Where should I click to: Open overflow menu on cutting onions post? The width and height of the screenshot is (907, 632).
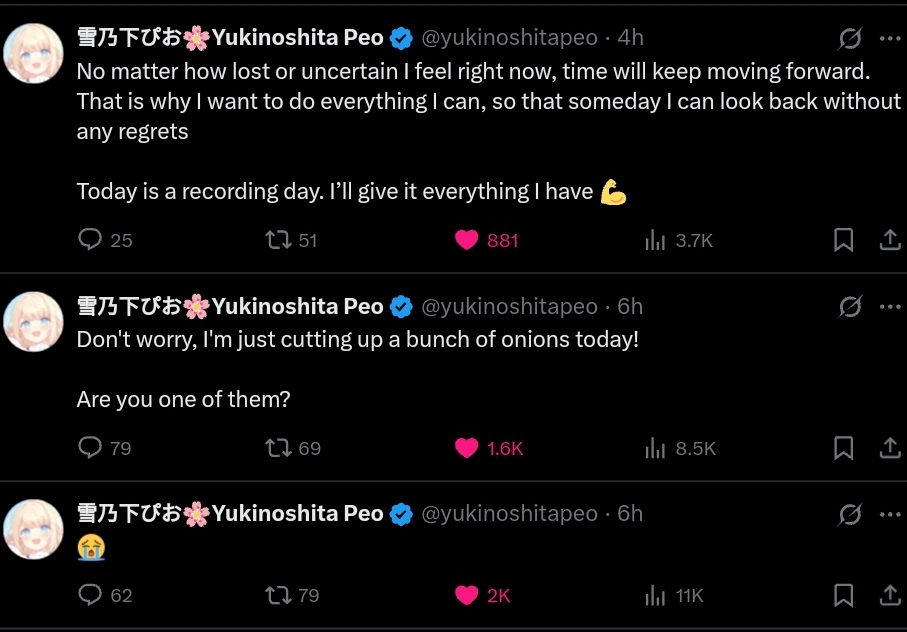pos(889,307)
